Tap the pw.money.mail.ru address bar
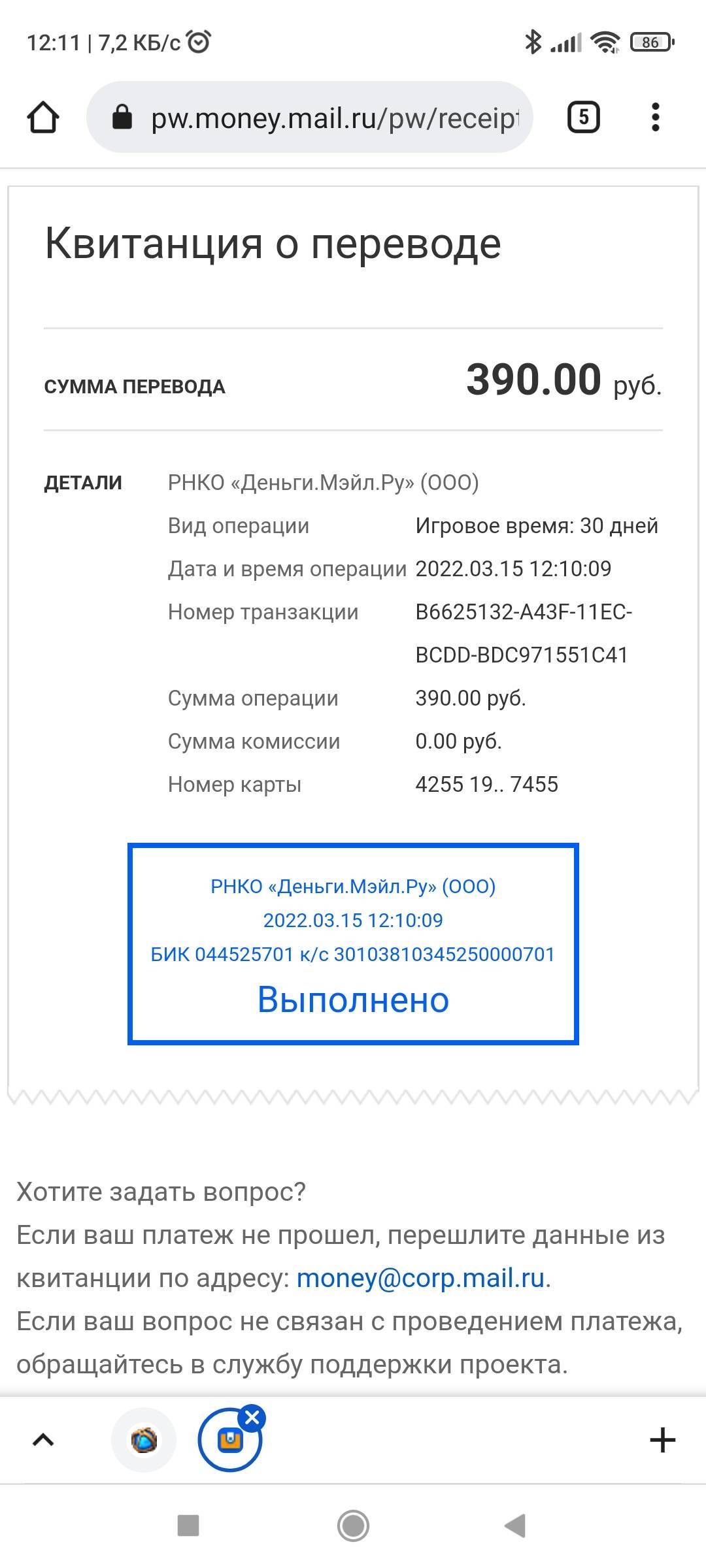Viewport: 706px width, 1568px height. click(x=333, y=118)
